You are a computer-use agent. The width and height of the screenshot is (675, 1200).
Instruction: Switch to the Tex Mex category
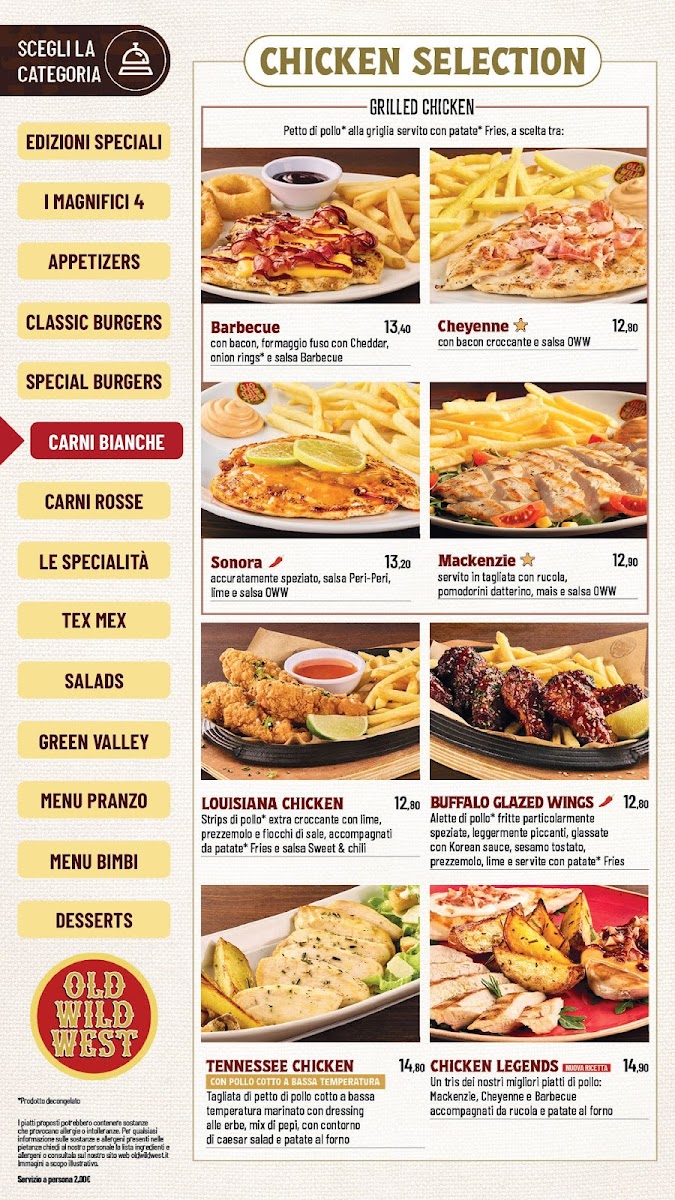click(x=94, y=621)
